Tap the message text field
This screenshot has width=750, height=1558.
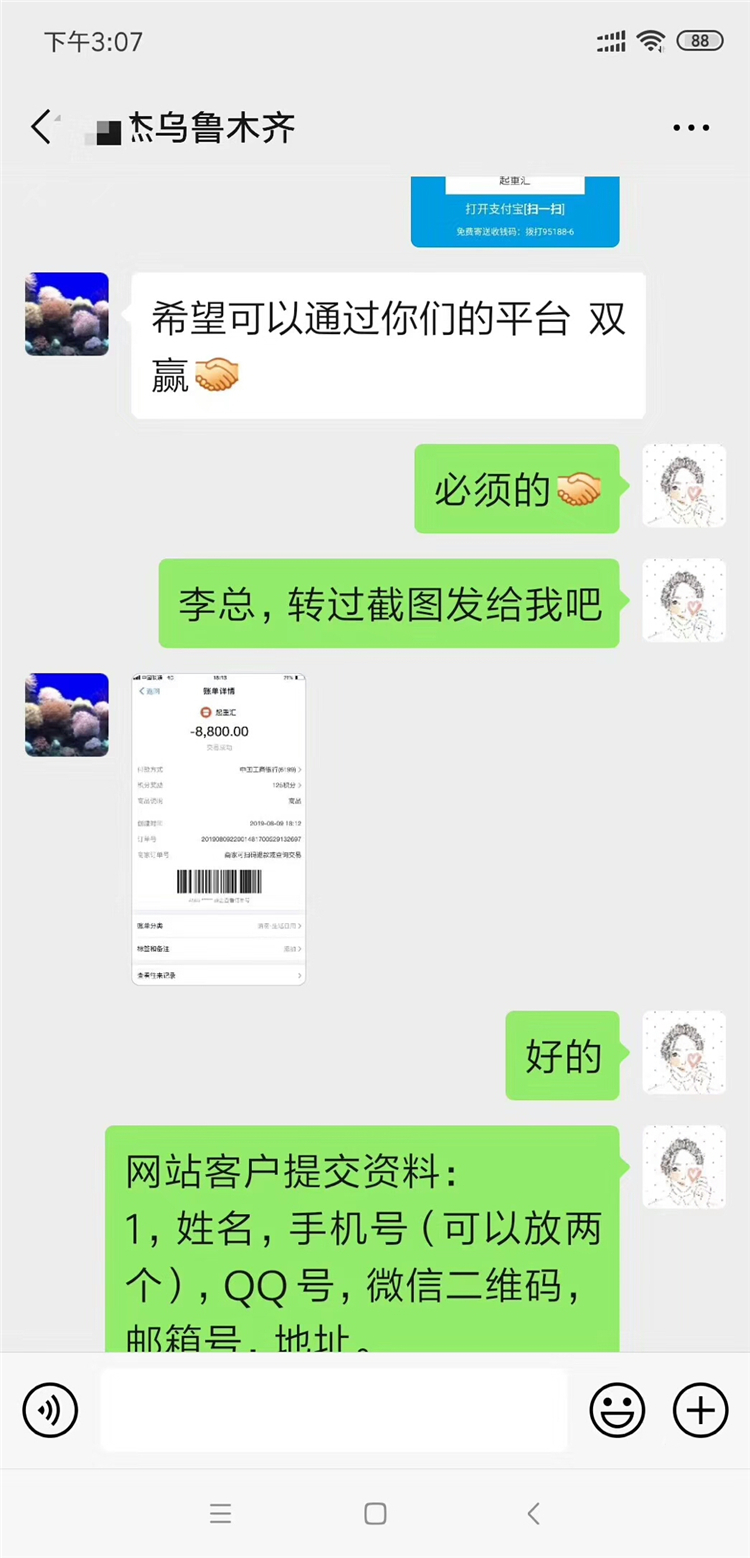(333, 1410)
